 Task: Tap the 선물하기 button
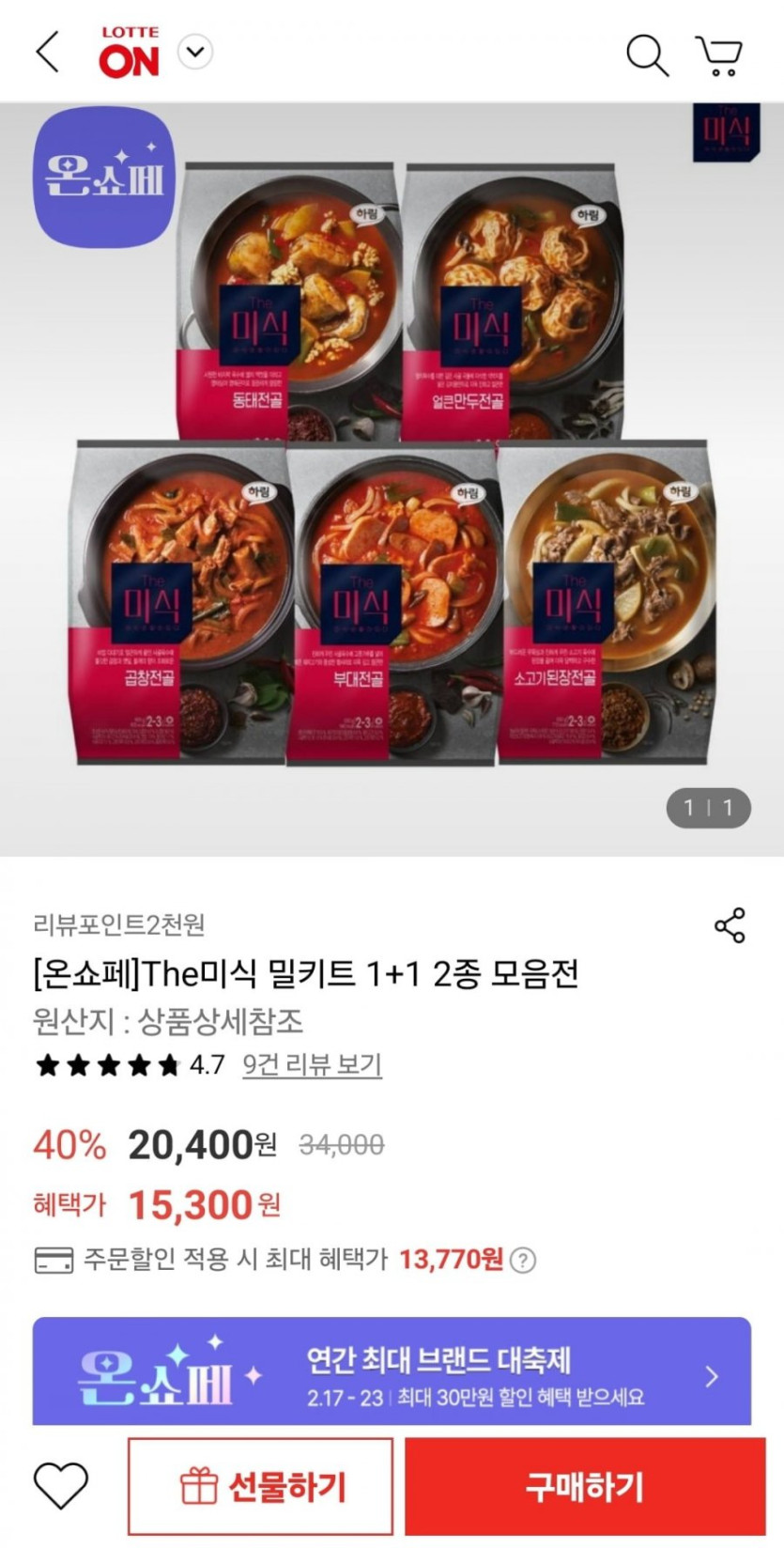tap(261, 1486)
